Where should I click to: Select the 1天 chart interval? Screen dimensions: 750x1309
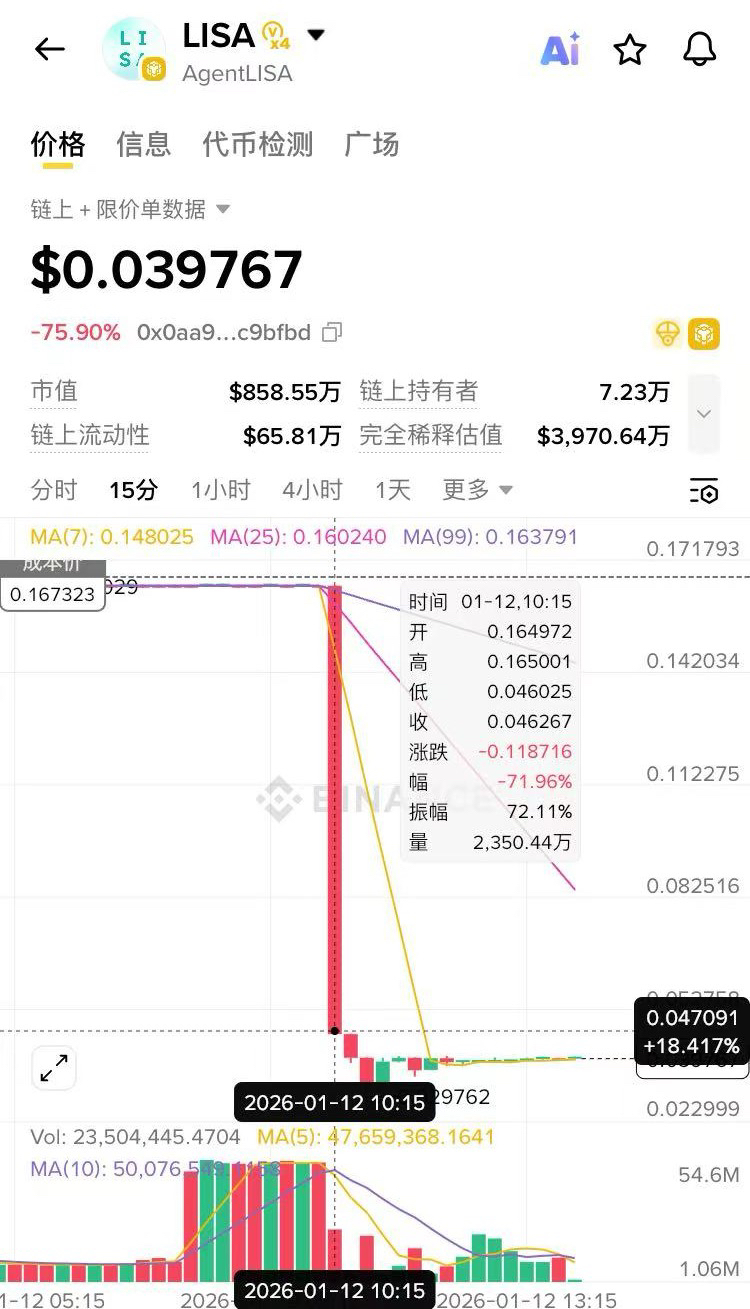[393, 490]
